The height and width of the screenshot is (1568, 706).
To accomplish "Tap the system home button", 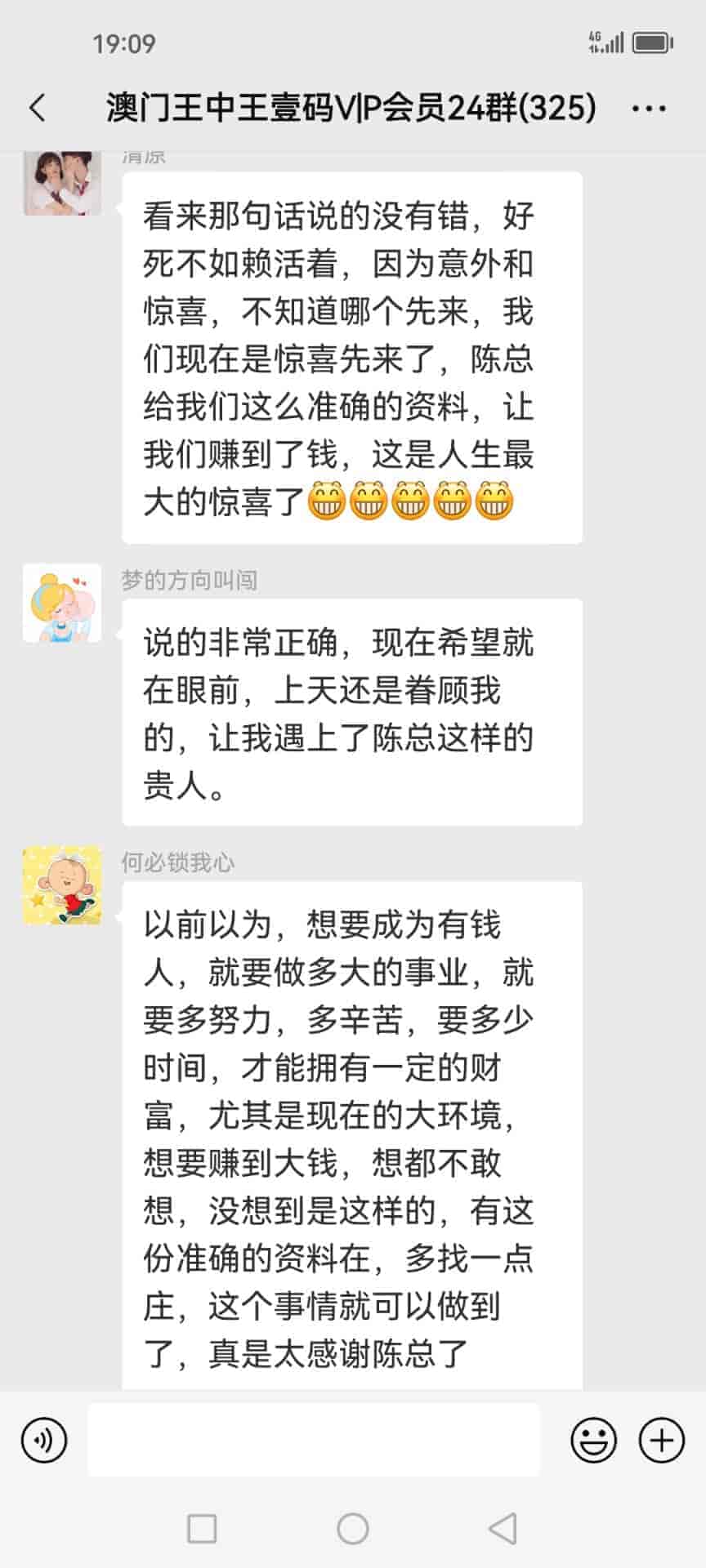I will tap(353, 1528).
